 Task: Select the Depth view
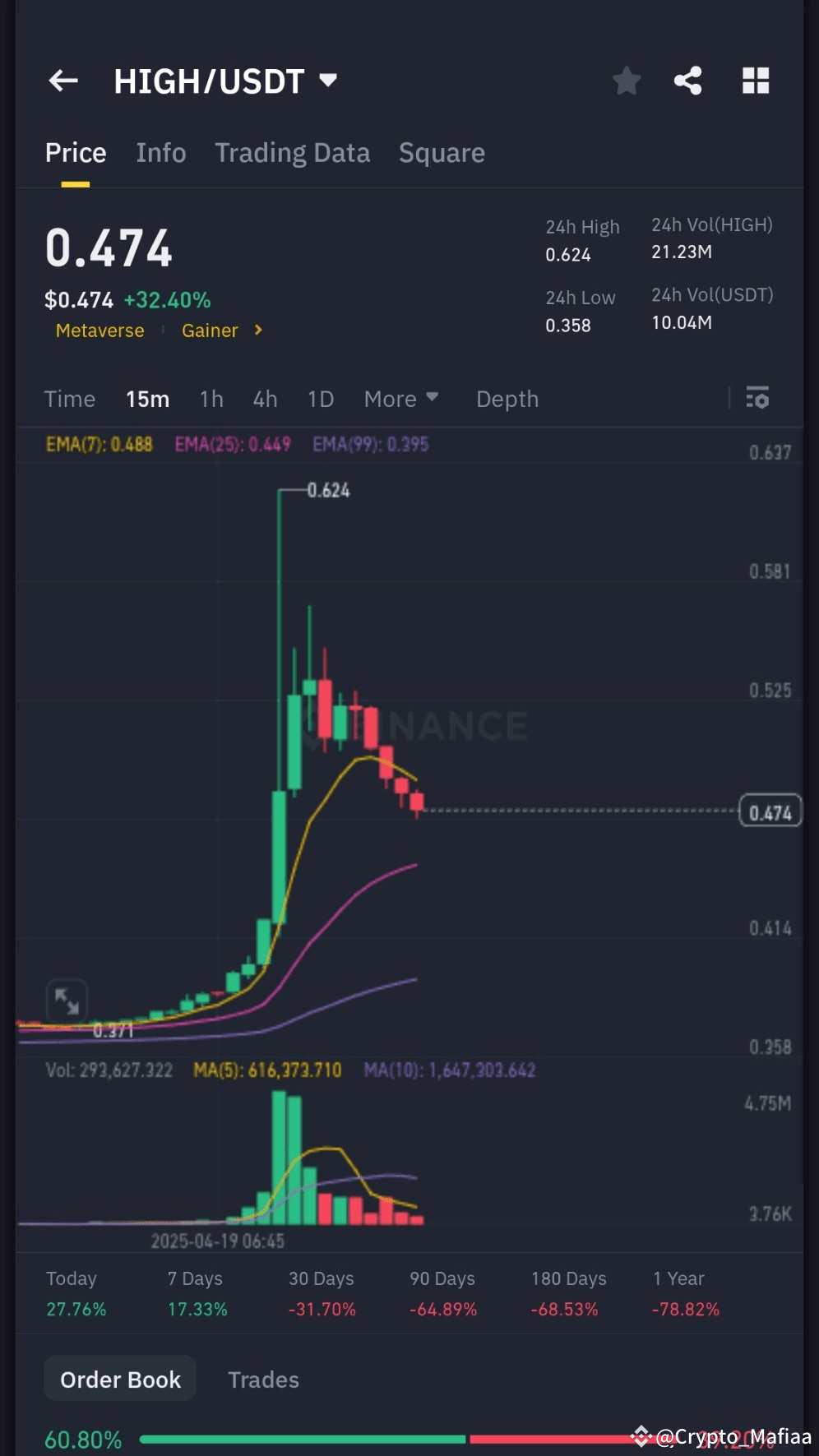click(x=507, y=399)
